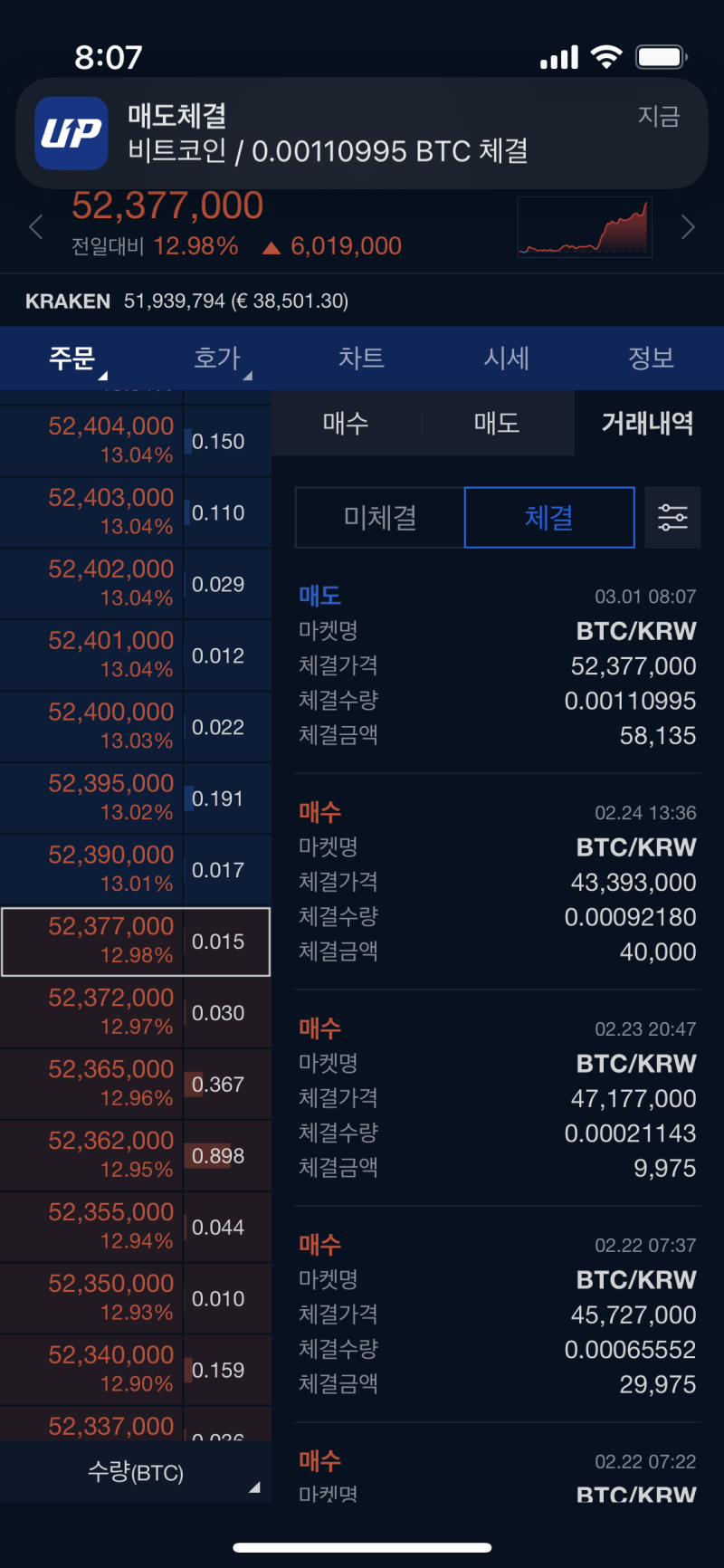Open the trade history filter settings
This screenshot has width=724, height=1568.
[x=672, y=518]
